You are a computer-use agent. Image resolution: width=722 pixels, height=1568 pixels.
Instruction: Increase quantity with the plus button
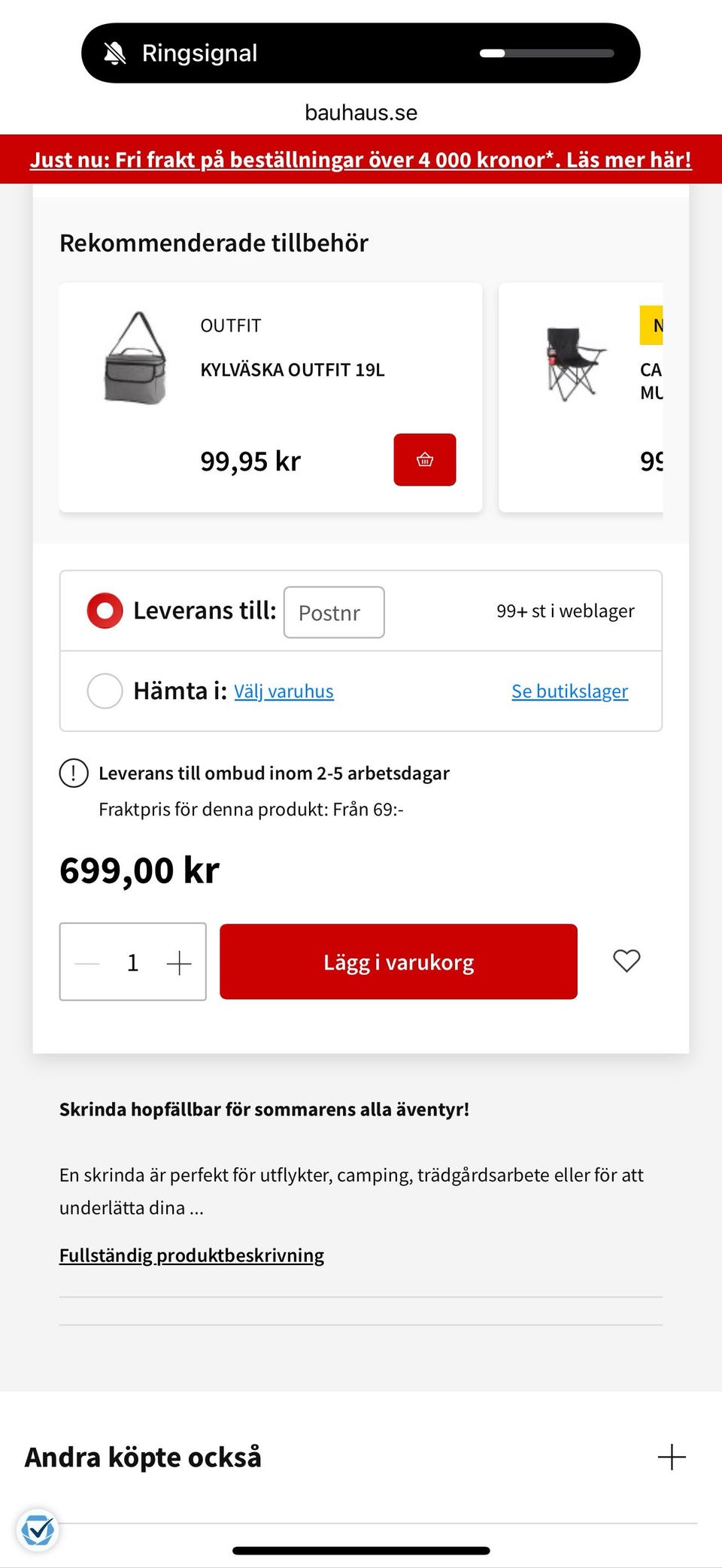(179, 963)
